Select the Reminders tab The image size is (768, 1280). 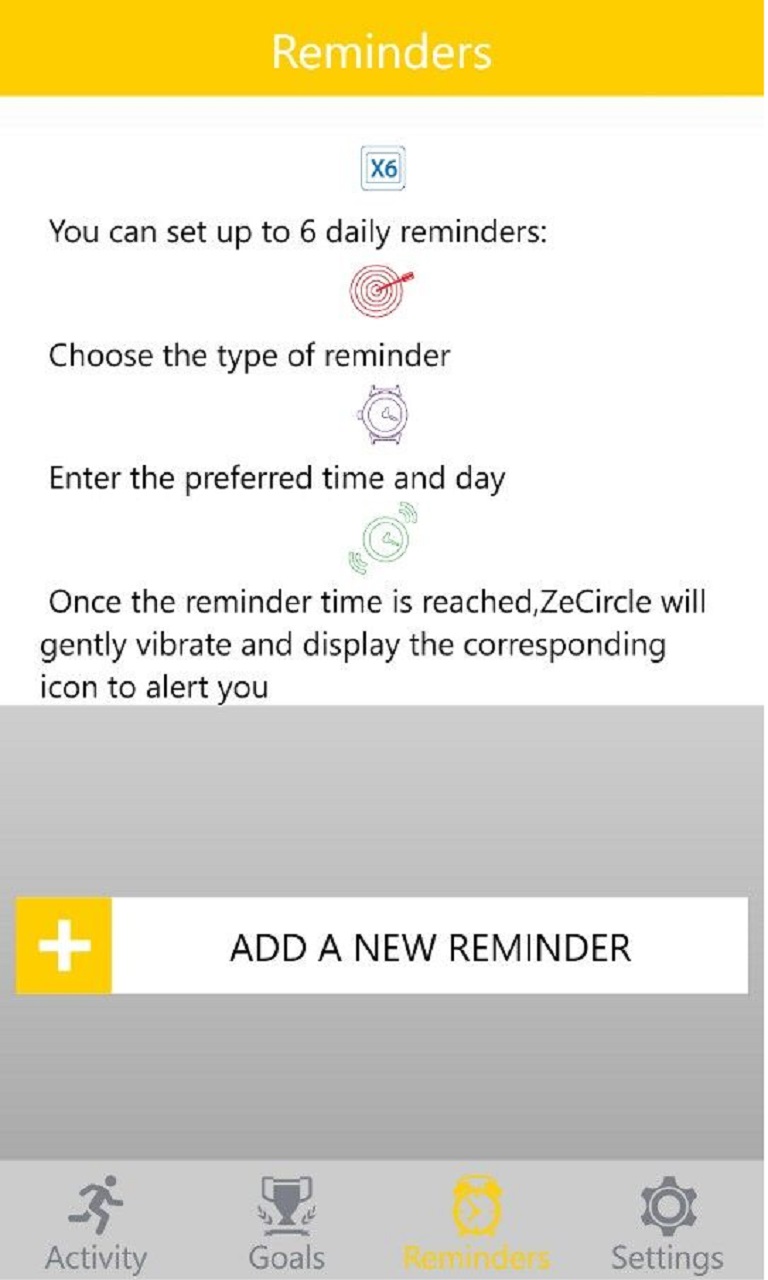[476, 1222]
